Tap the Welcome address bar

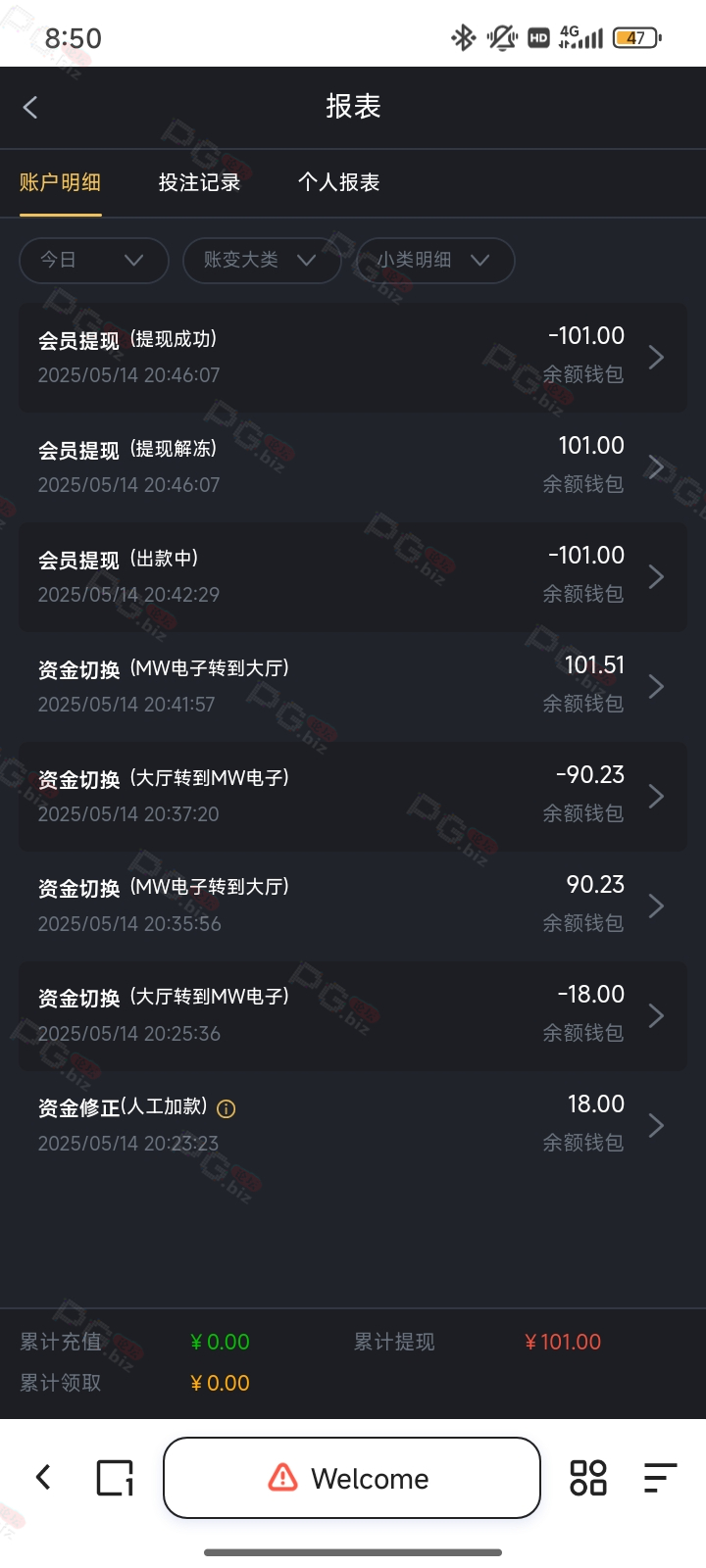point(352,1478)
